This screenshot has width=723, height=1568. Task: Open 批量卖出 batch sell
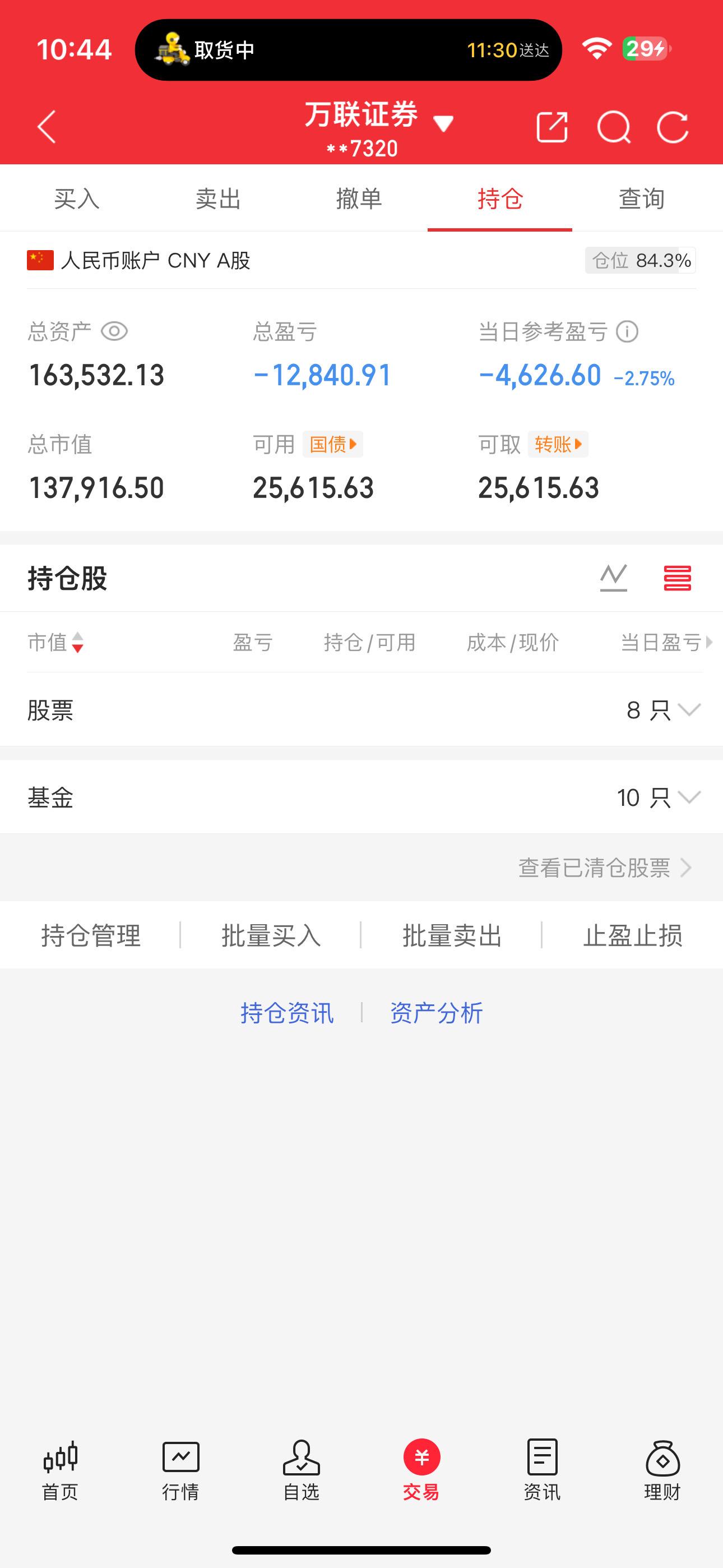point(453,935)
